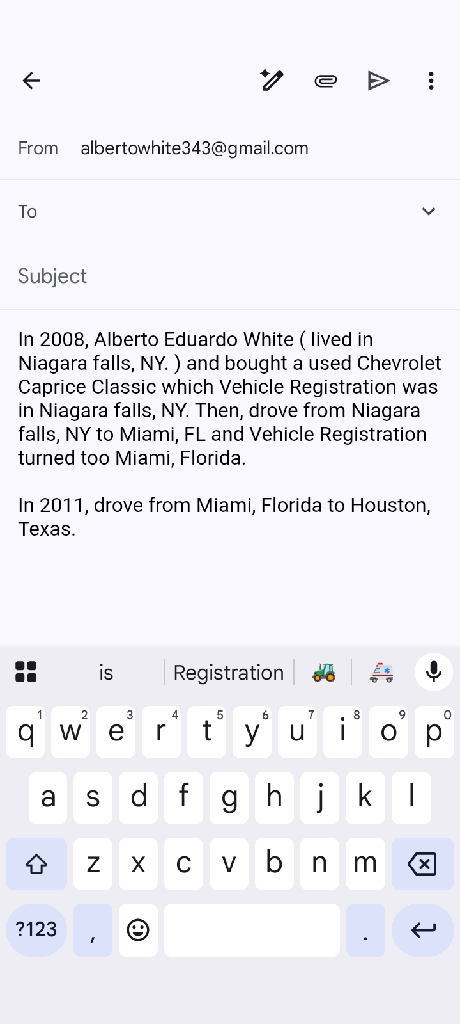The width and height of the screenshot is (460, 1024).
Task: Tap the shift key
Action: point(37,864)
